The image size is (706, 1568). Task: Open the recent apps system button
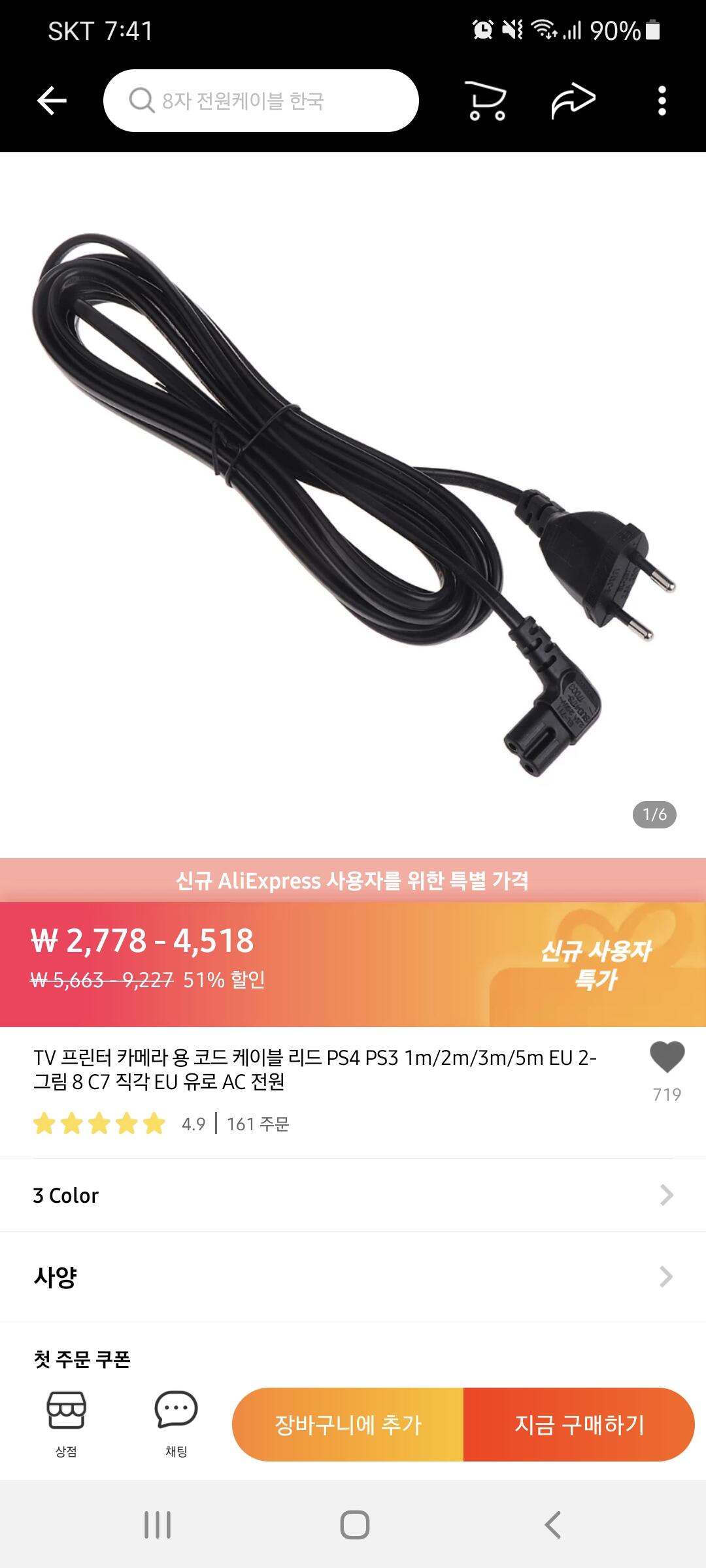point(158,1525)
